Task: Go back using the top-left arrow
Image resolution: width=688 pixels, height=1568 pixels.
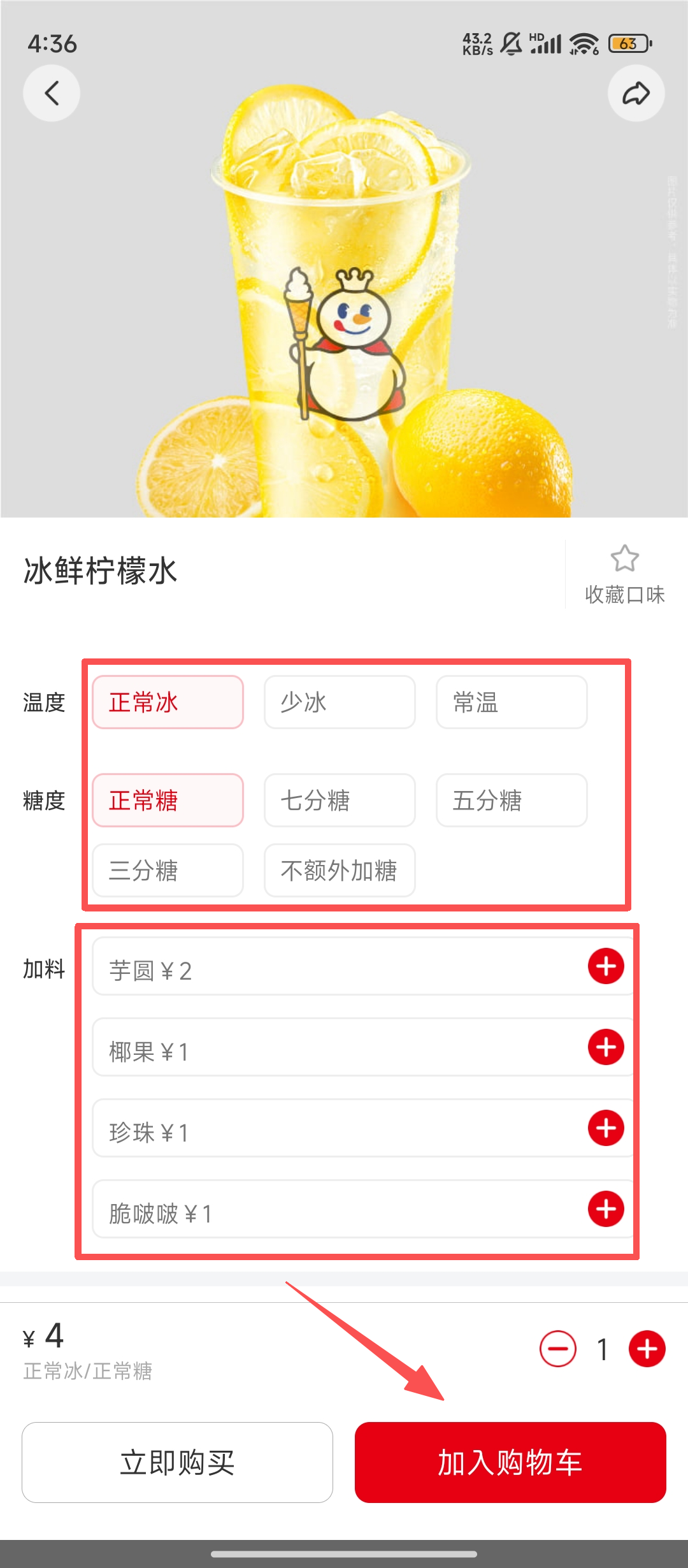Action: [52, 93]
